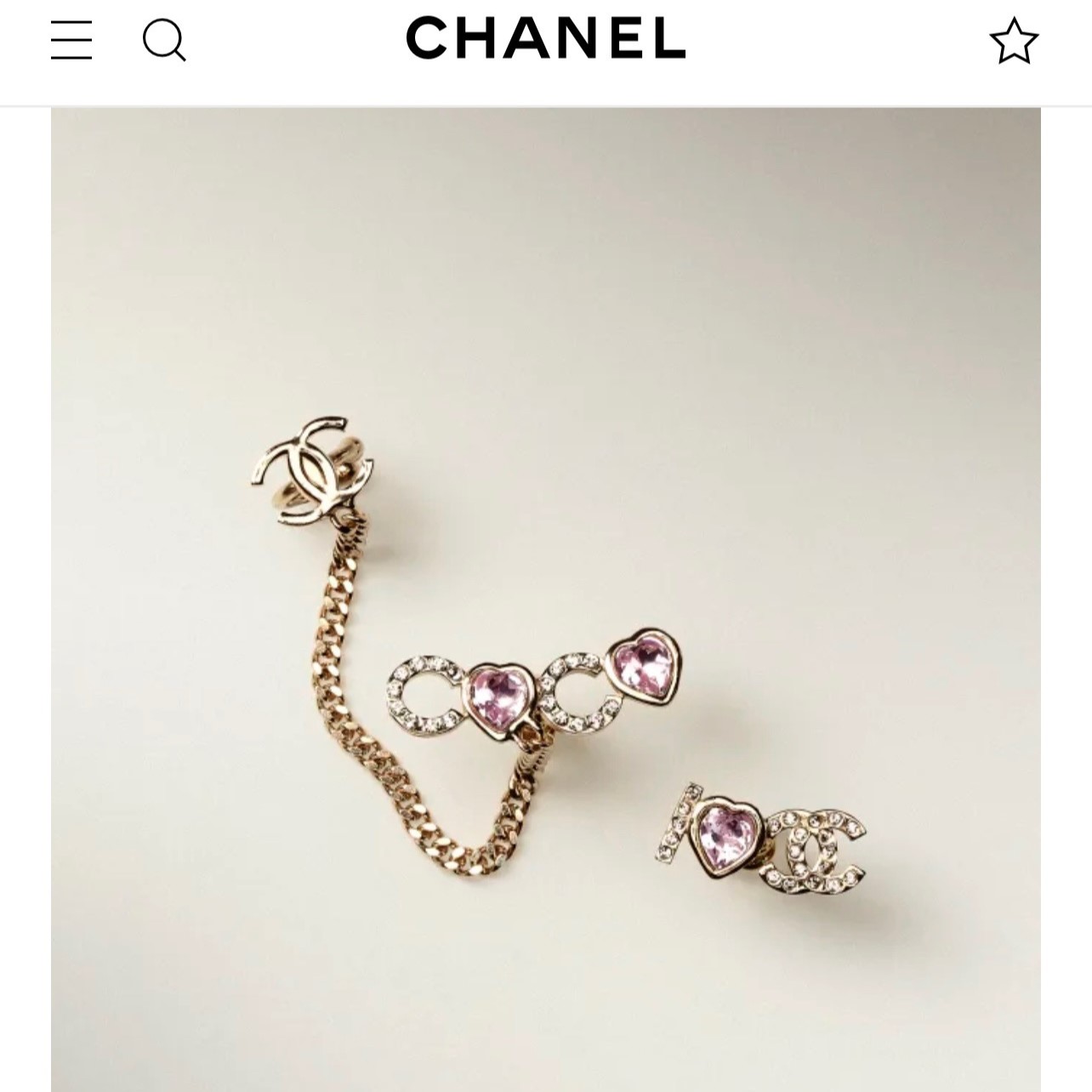Tap the CHANEL logo to go home
1092x1092 pixels.
pos(545,38)
